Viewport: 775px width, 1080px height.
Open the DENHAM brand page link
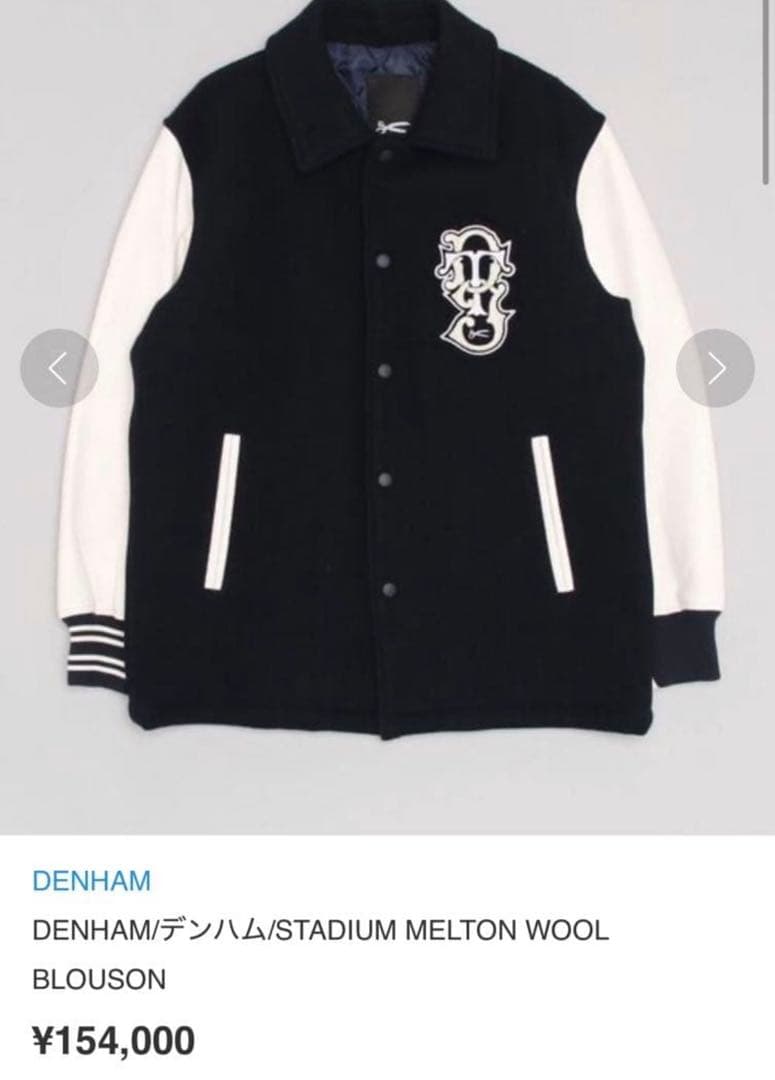pos(90,880)
